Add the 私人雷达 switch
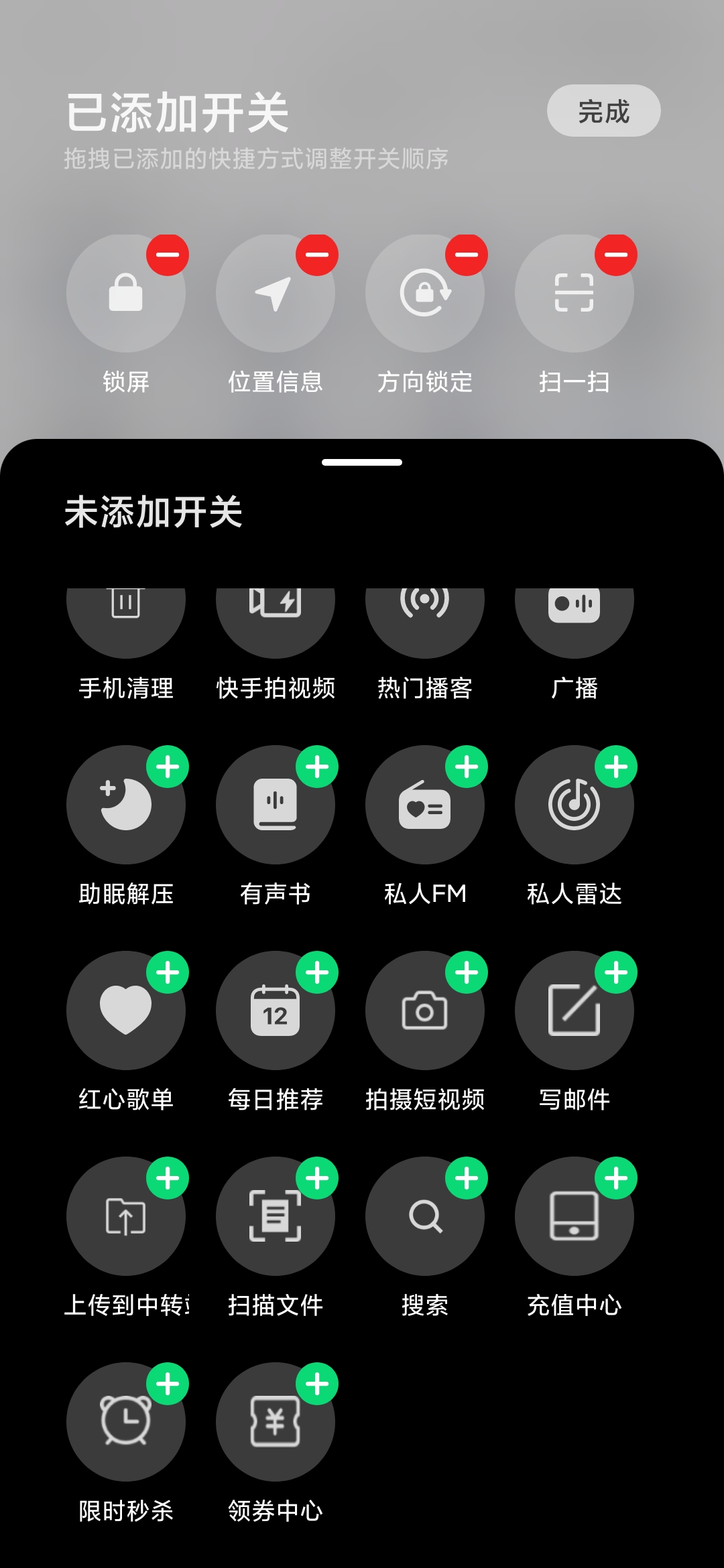This screenshot has height=1568, width=724. (616, 767)
